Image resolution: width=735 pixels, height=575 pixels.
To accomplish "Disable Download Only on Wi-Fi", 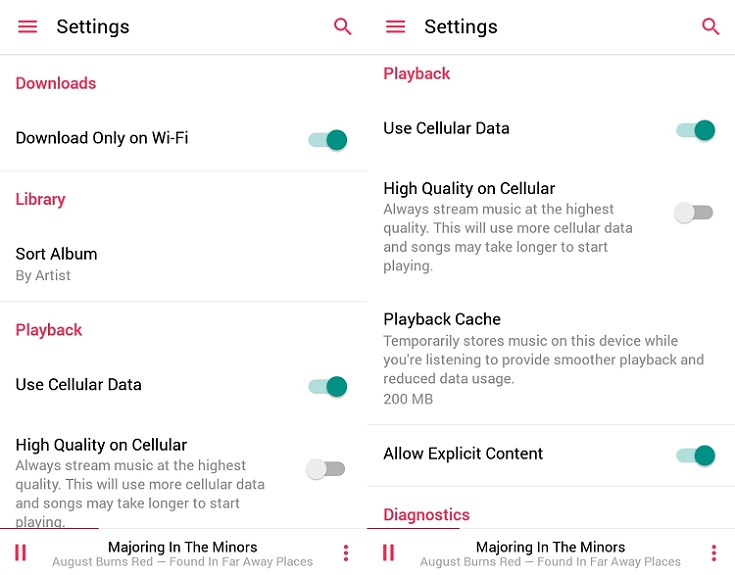I will pyautogui.click(x=327, y=140).
